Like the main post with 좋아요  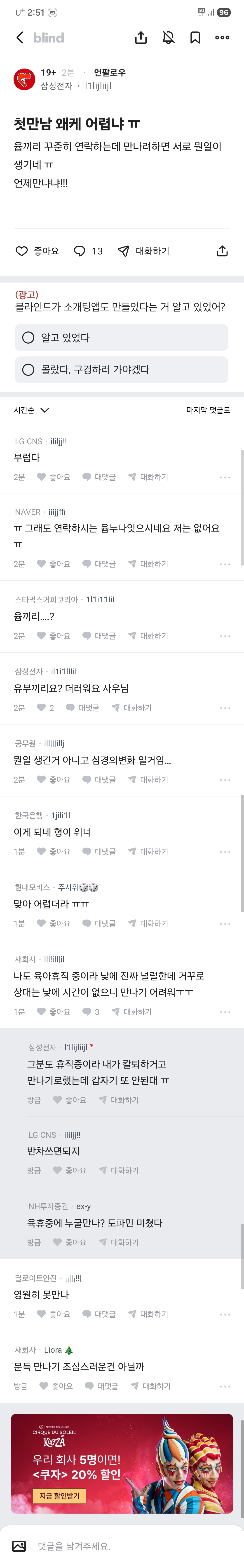tap(37, 251)
